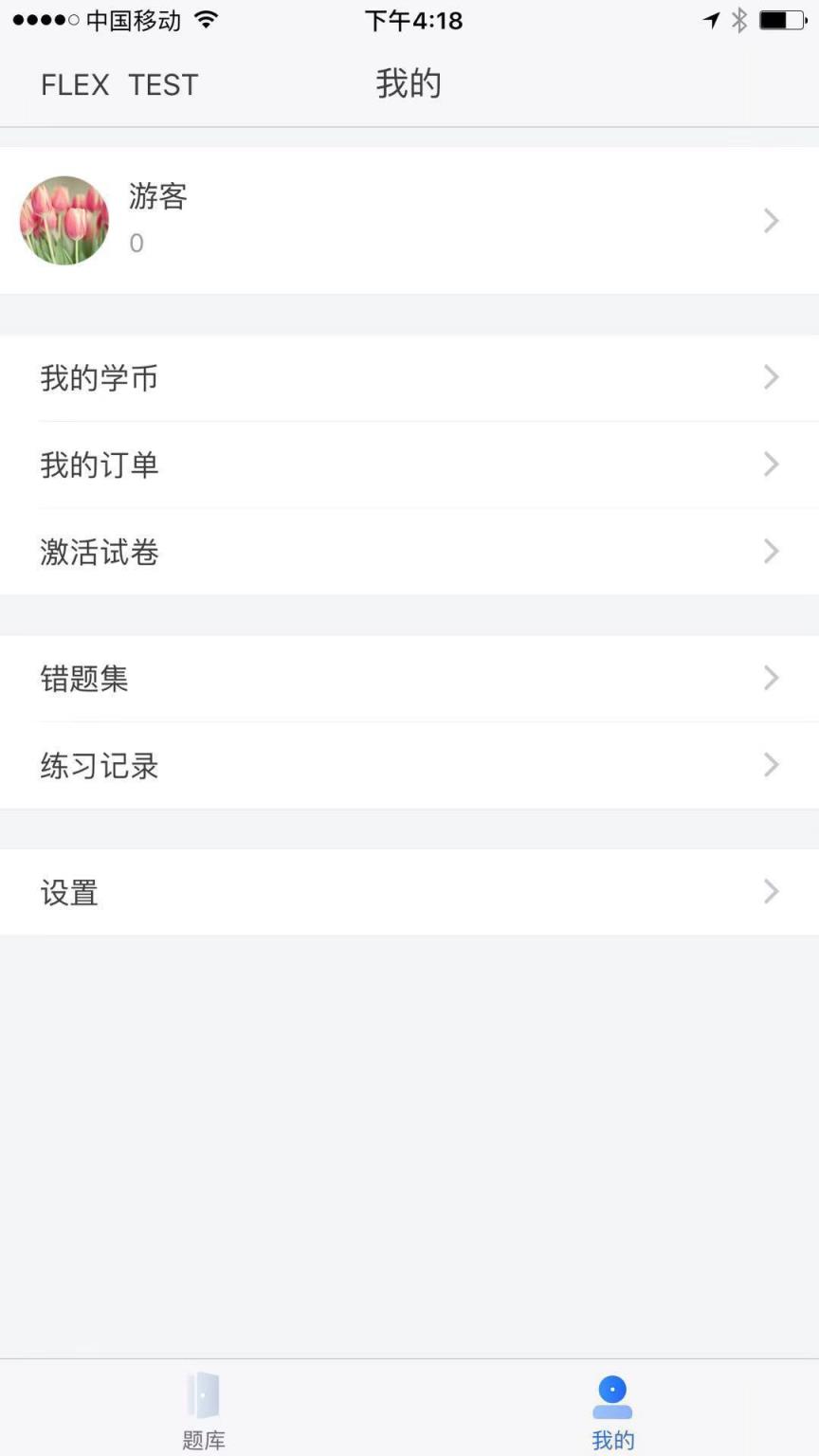Tap the 我的 profile tab icon
Screen dimensions: 819x1456
click(612, 1394)
